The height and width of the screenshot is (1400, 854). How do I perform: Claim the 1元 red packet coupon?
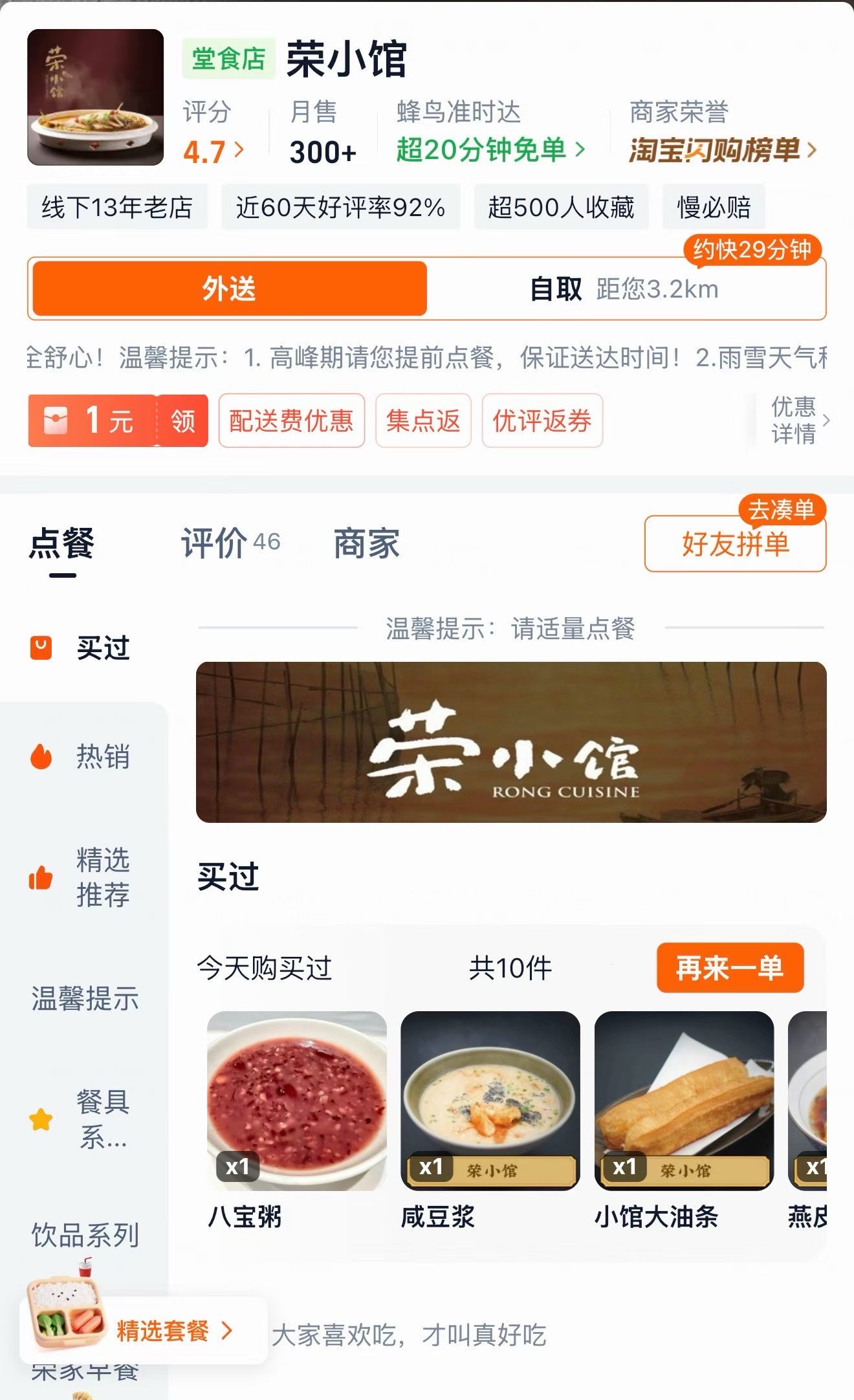pyautogui.click(x=118, y=421)
